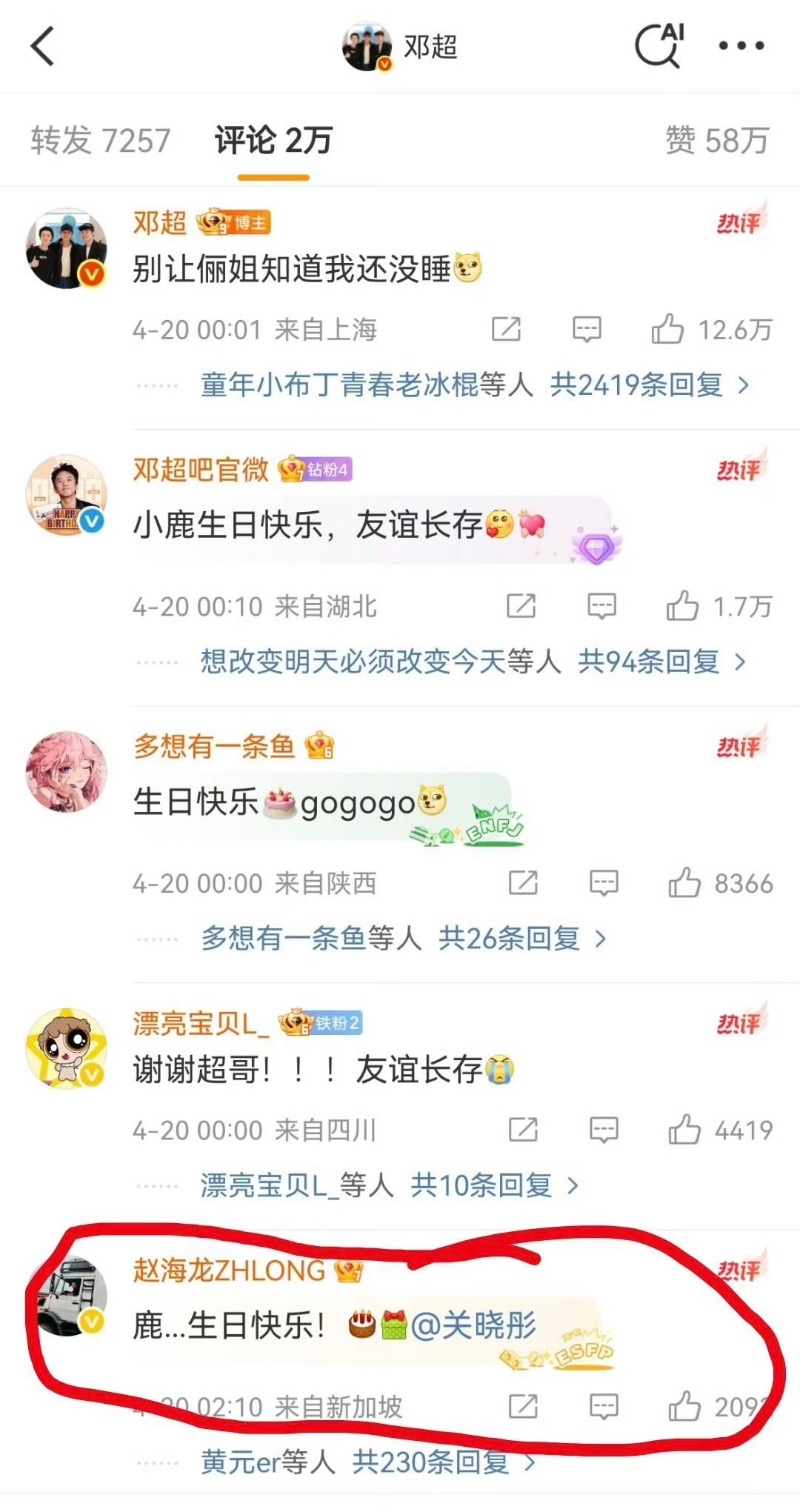This screenshot has height=1512, width=800.
Task: Switch to the 转发 7257 tab
Action: click(100, 141)
